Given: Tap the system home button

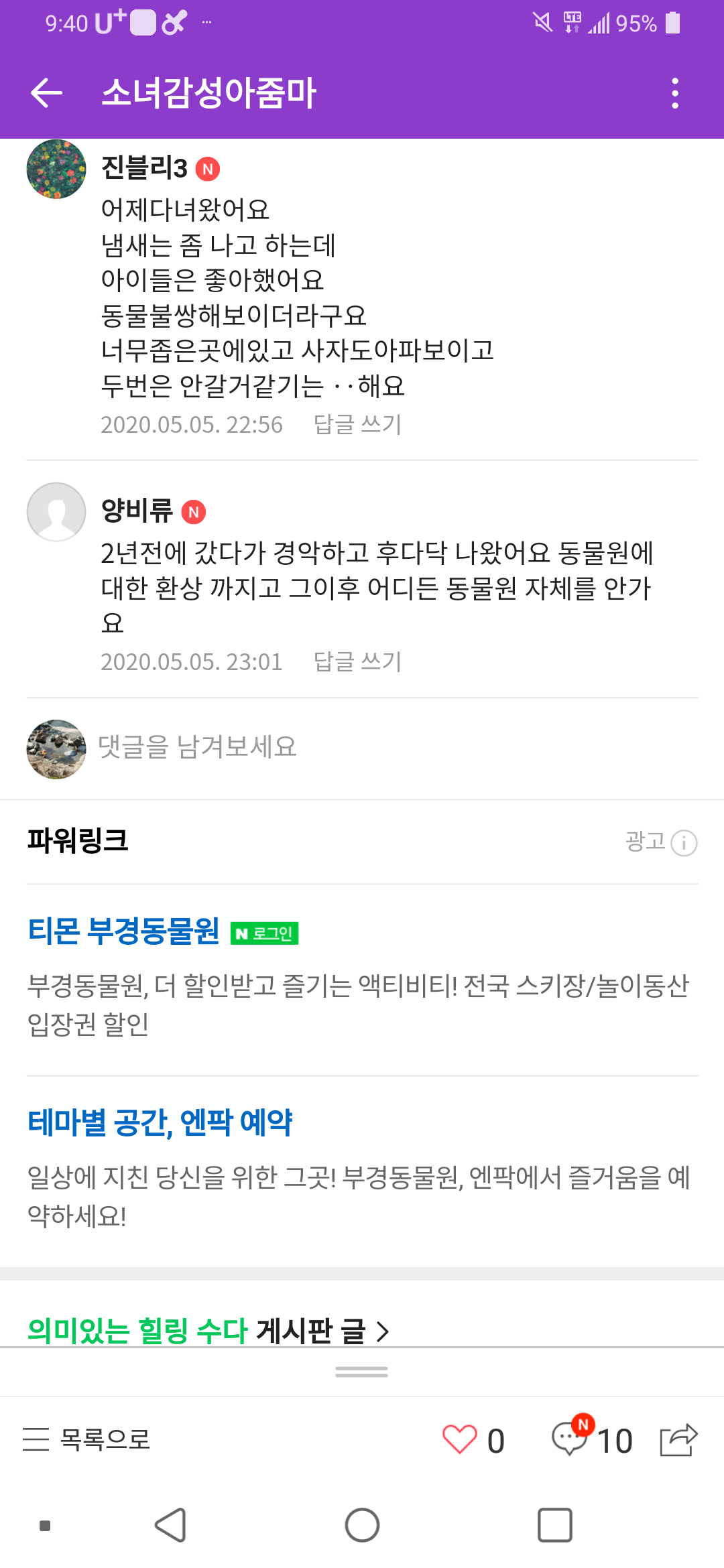Looking at the screenshot, I should point(362,1526).
